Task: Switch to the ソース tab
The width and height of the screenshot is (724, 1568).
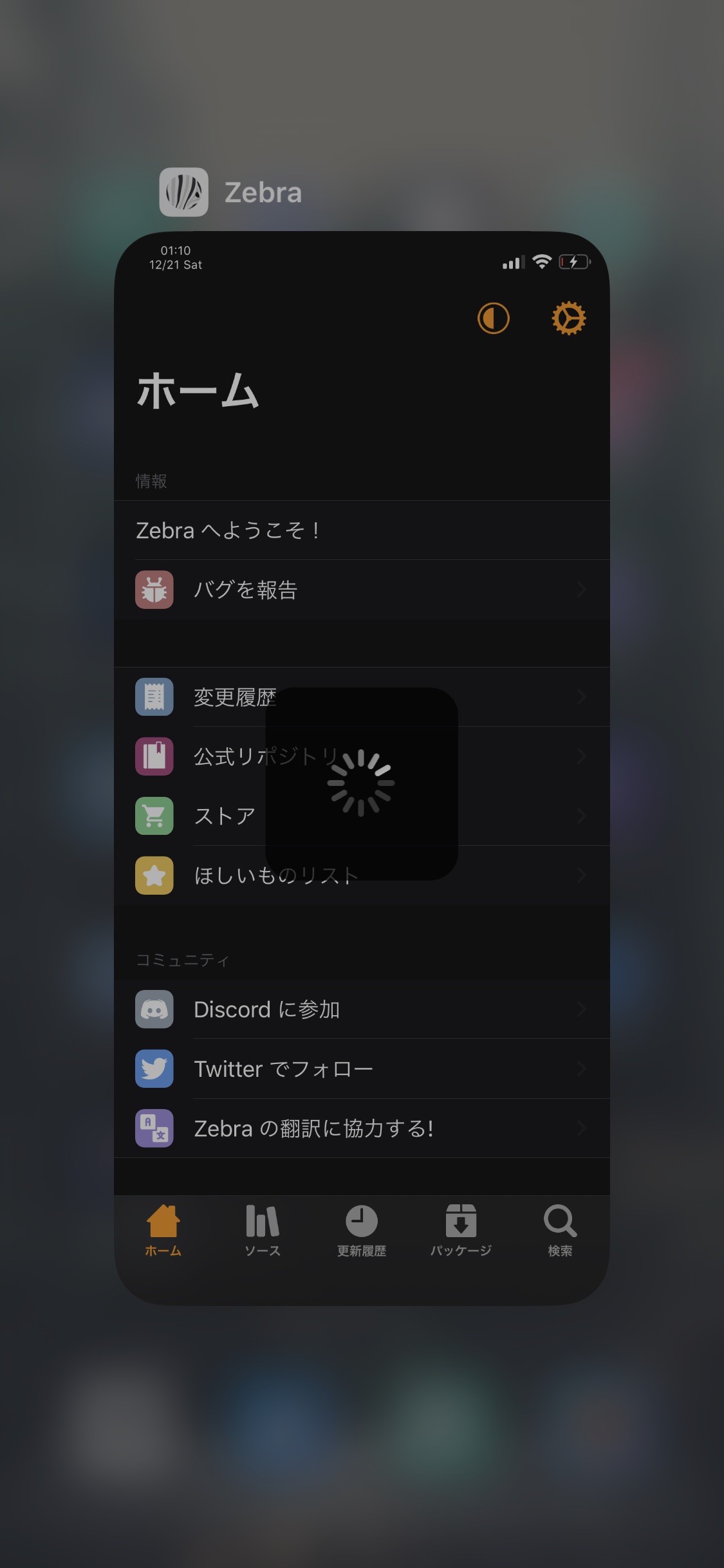Action: tap(263, 1230)
